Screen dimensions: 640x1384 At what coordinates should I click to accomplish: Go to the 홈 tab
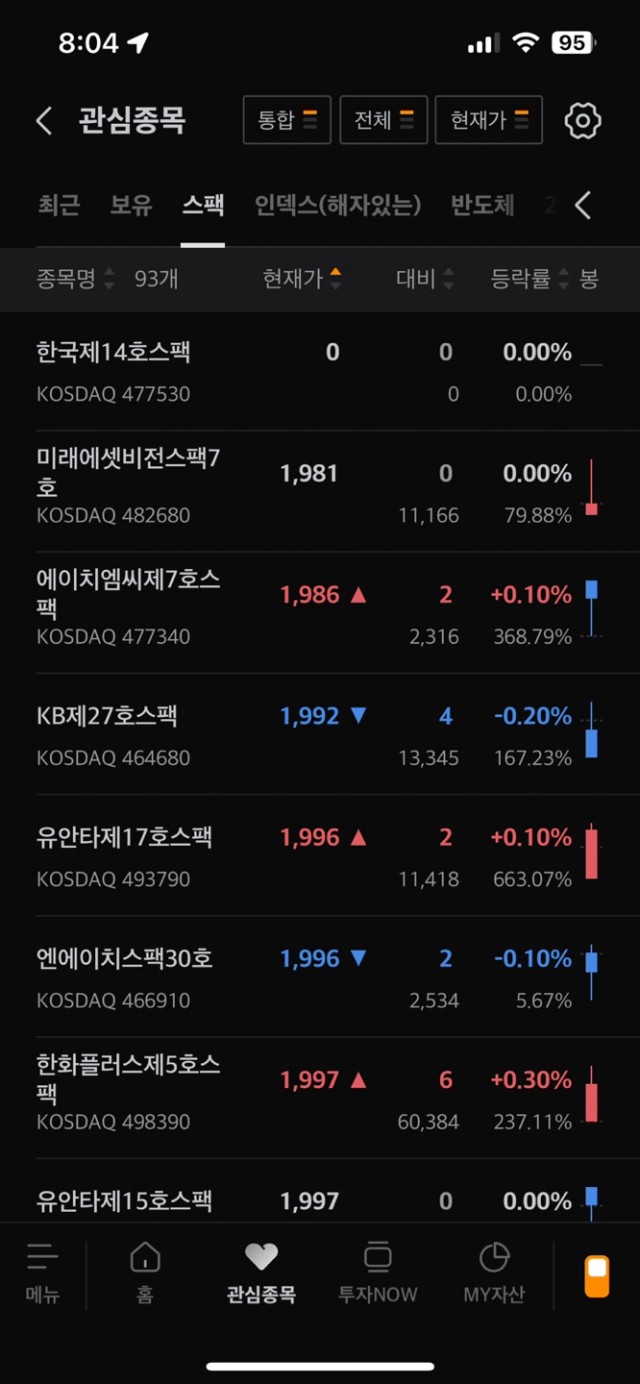pyautogui.click(x=145, y=1272)
